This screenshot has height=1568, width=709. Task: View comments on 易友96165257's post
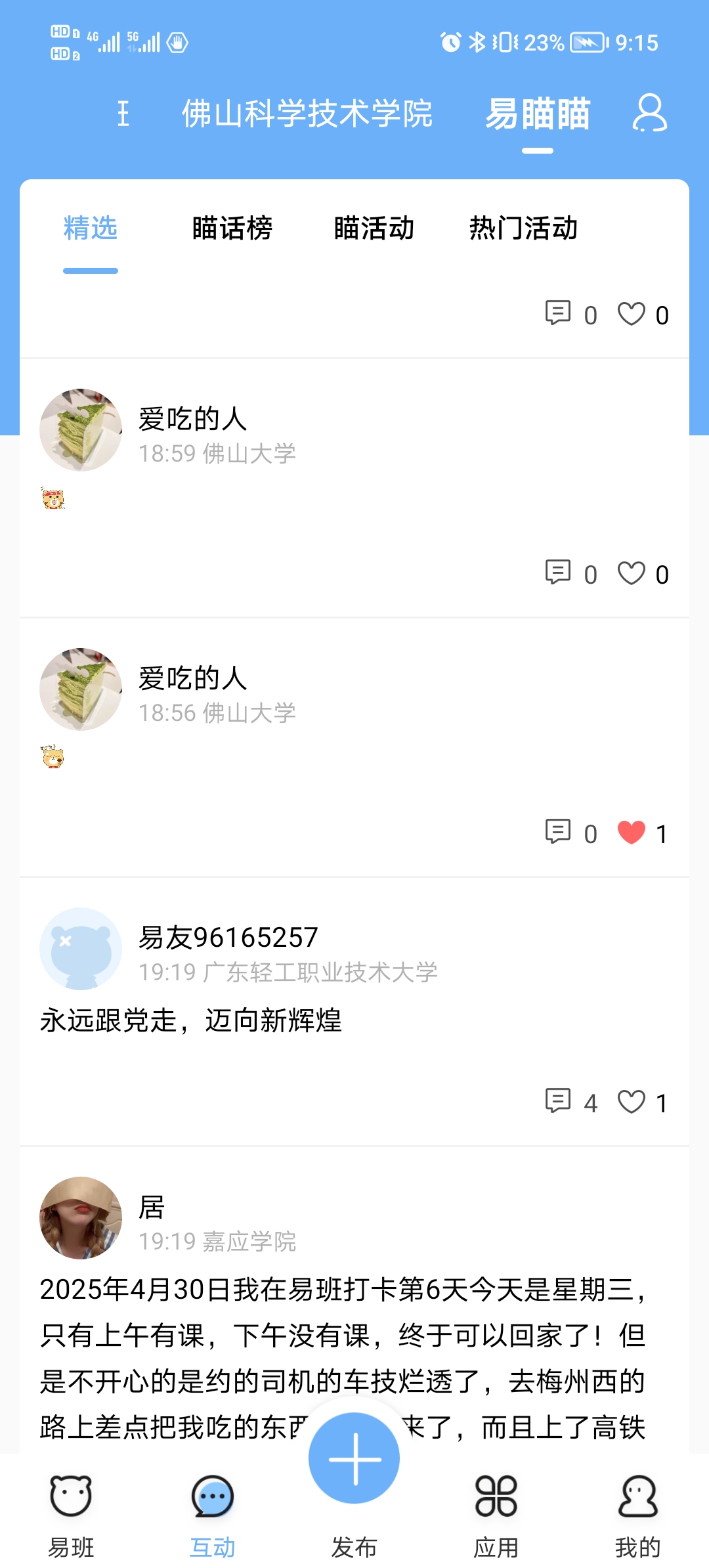[x=558, y=1102]
